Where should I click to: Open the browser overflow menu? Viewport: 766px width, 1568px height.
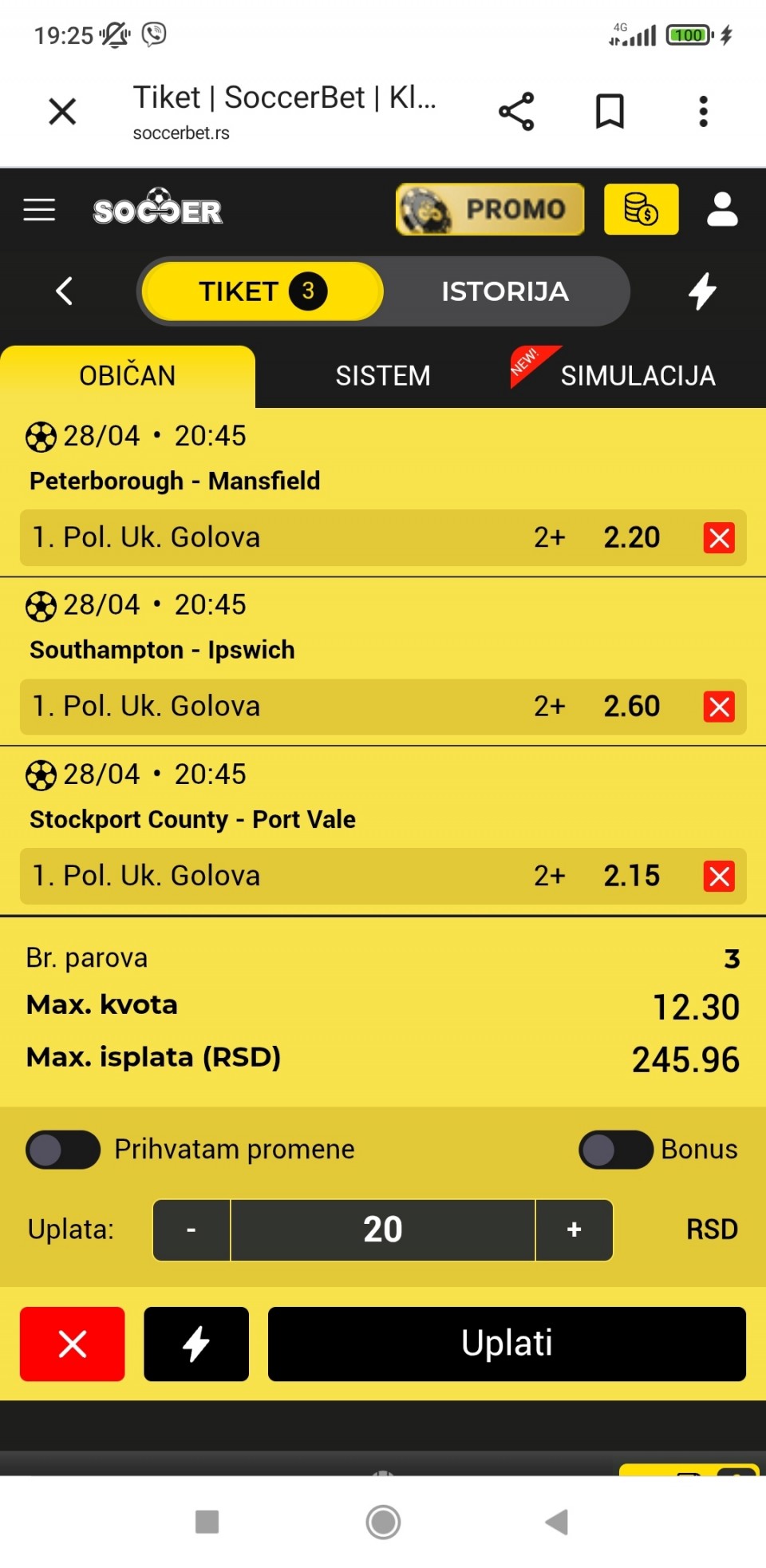703,112
